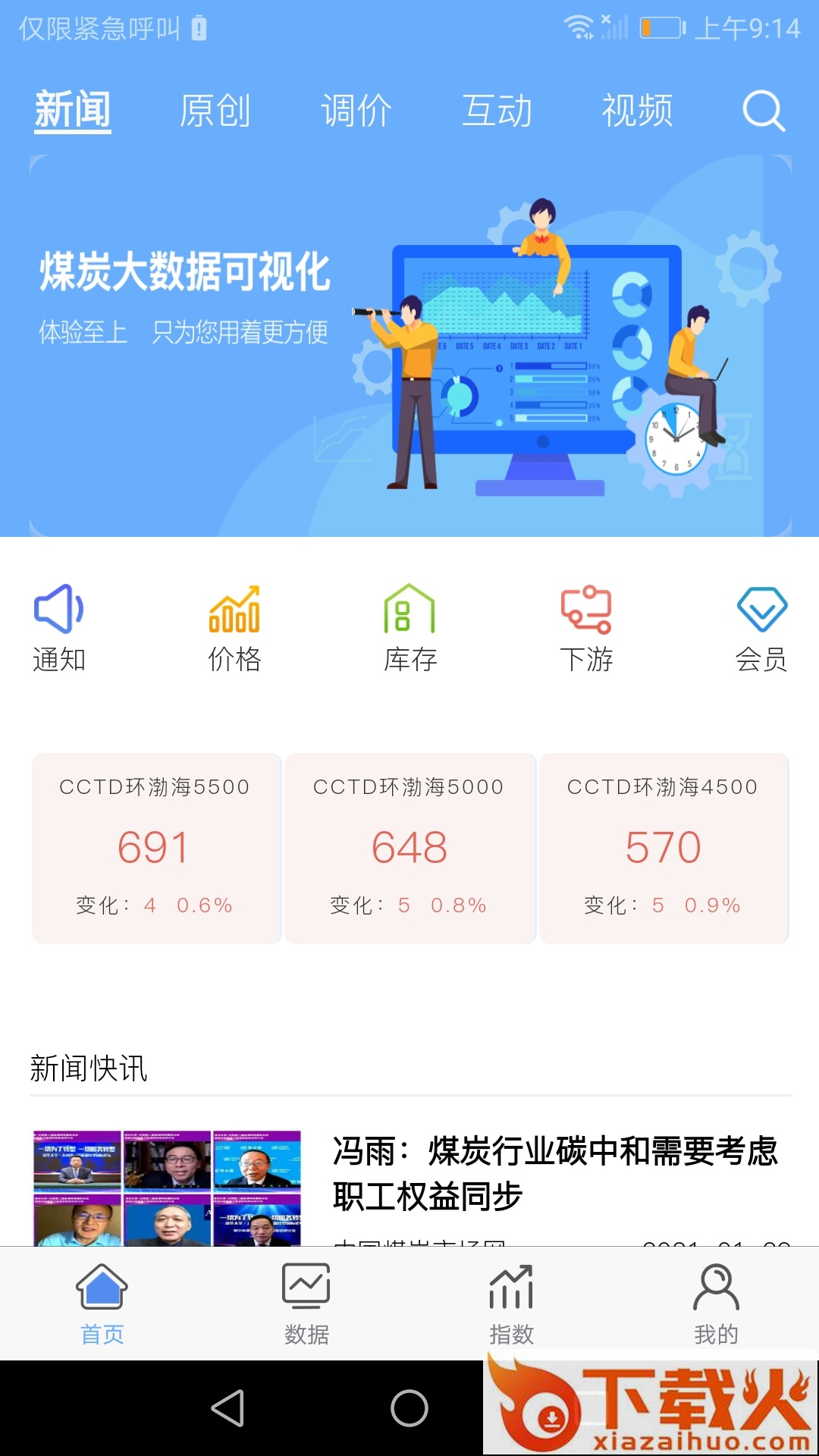Read the 冯雨 煤炭行业碳中和 news article
819x1456 pixels.
pos(555,1173)
